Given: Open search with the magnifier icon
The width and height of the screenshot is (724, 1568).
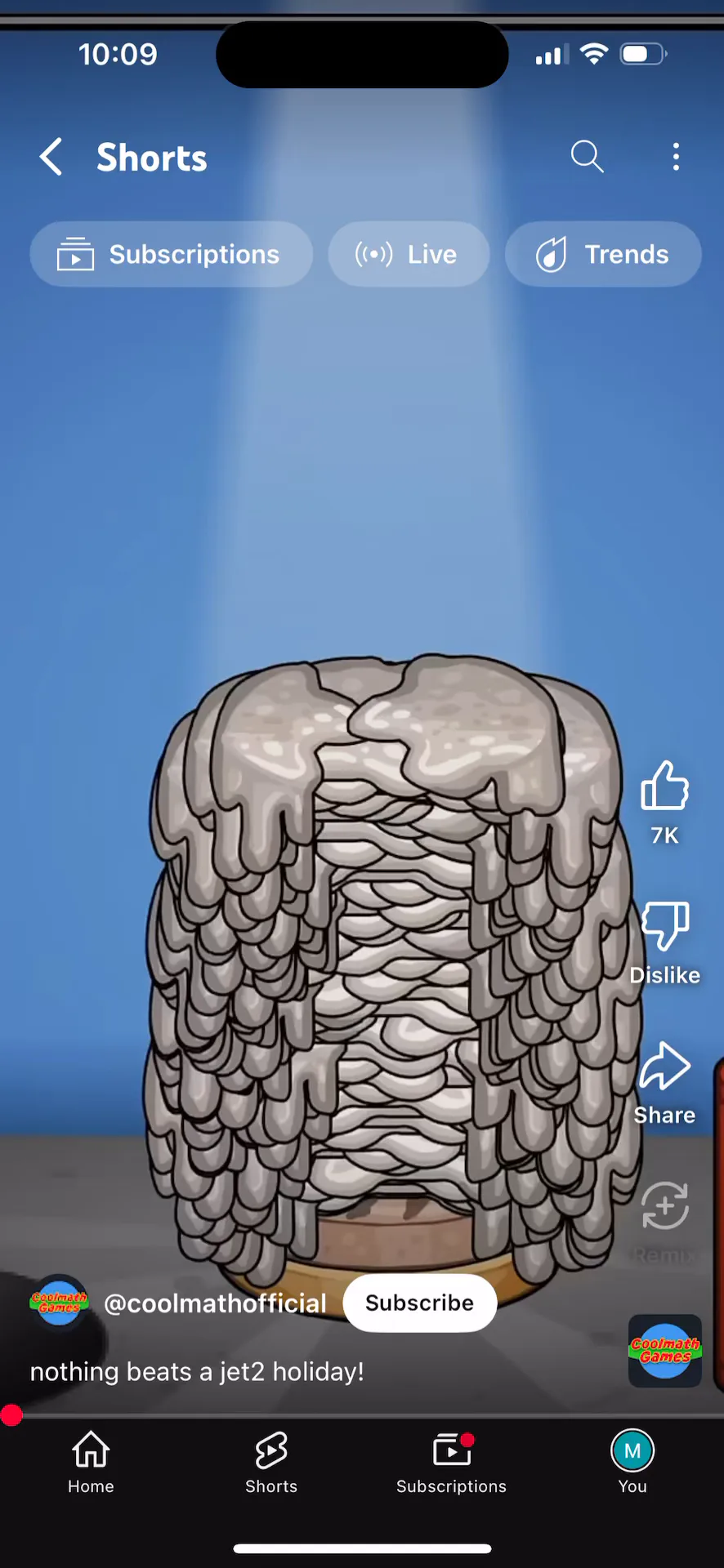Looking at the screenshot, I should [x=587, y=156].
